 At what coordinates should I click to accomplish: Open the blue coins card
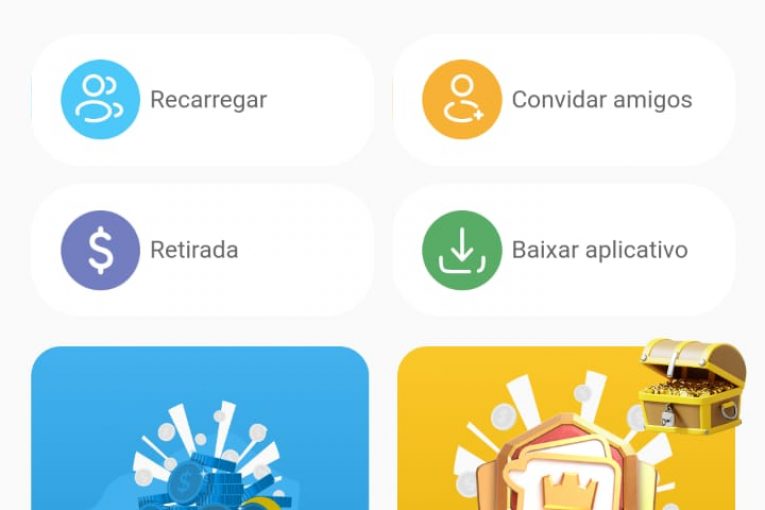200,430
